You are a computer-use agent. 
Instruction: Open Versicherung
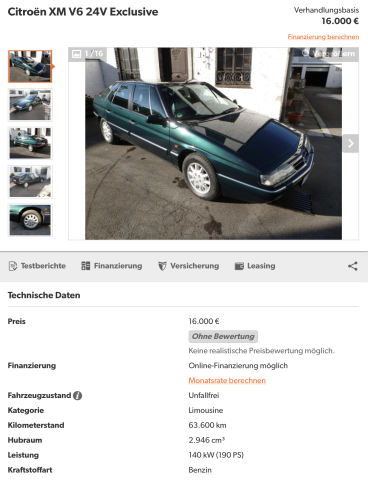point(188,266)
